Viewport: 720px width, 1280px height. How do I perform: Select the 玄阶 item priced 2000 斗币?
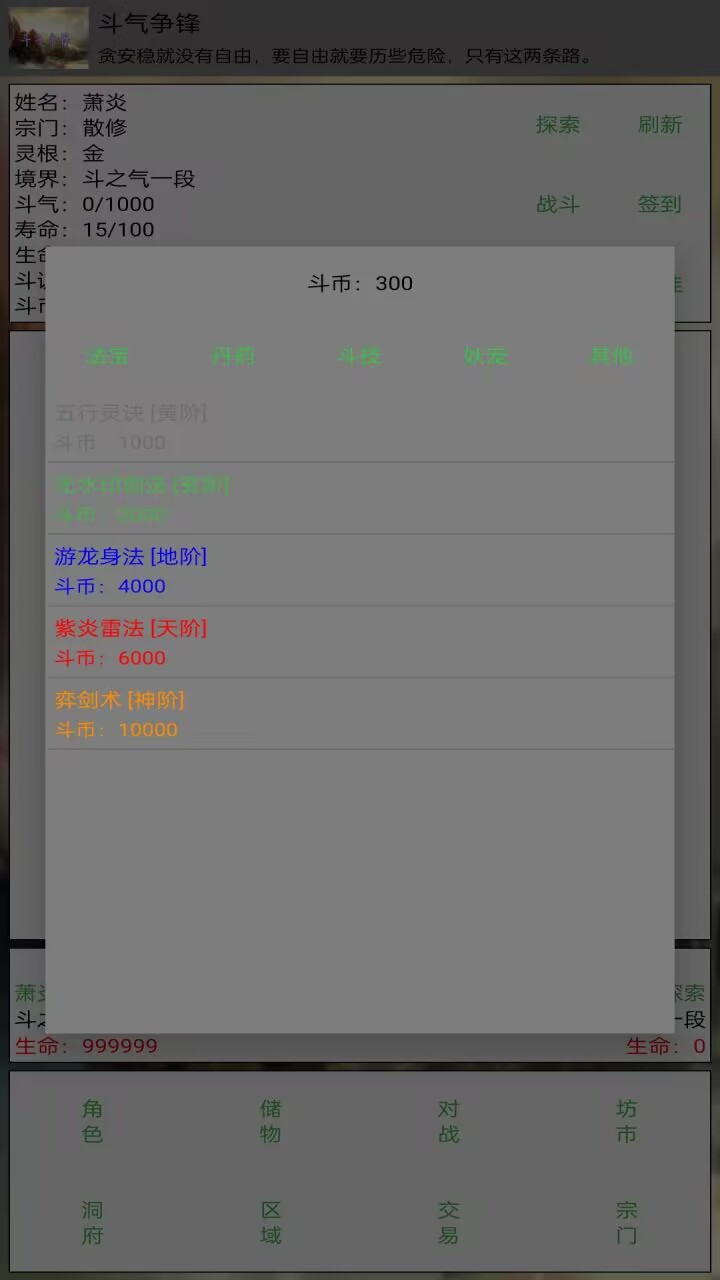pyautogui.click(x=359, y=499)
